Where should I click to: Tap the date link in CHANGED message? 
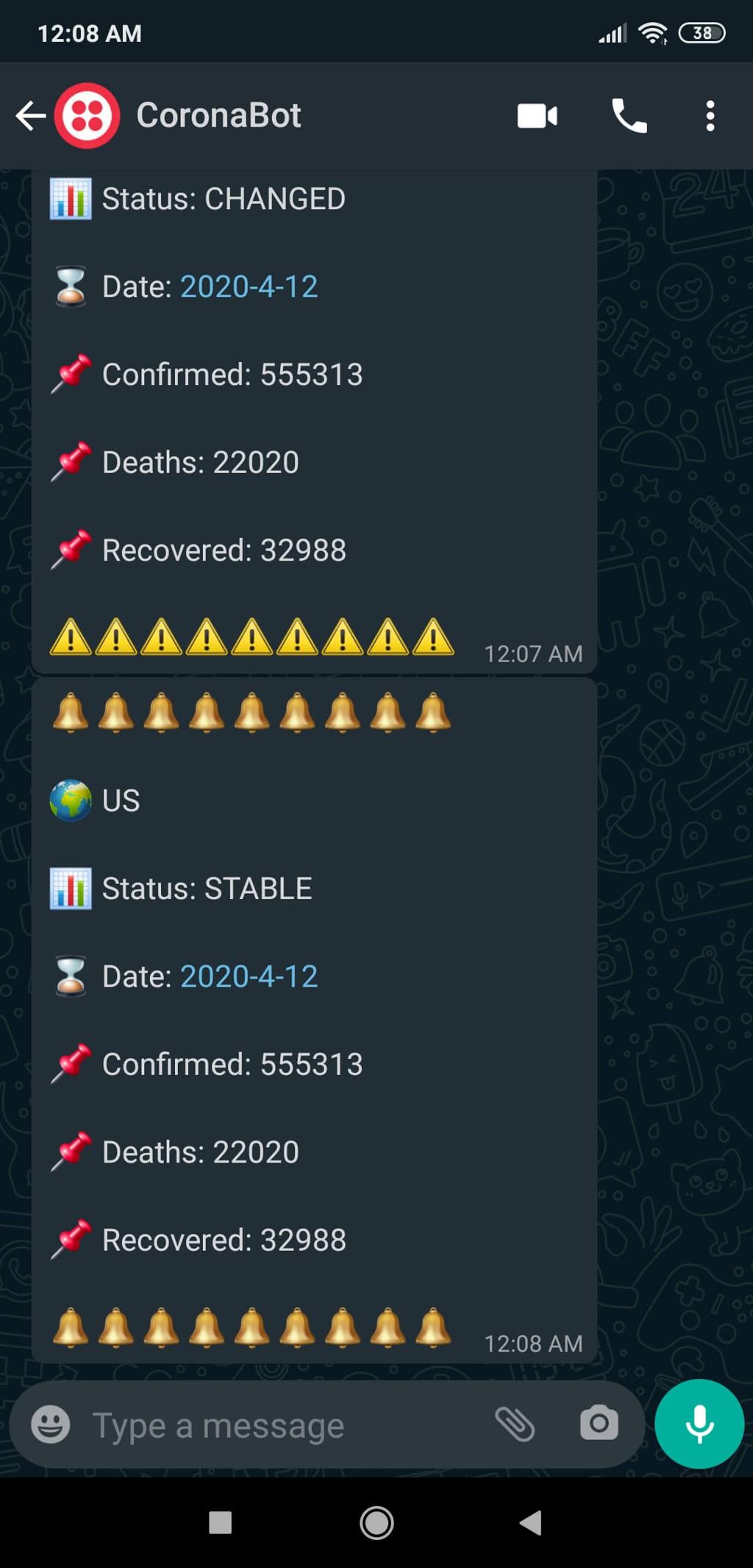[x=249, y=286]
